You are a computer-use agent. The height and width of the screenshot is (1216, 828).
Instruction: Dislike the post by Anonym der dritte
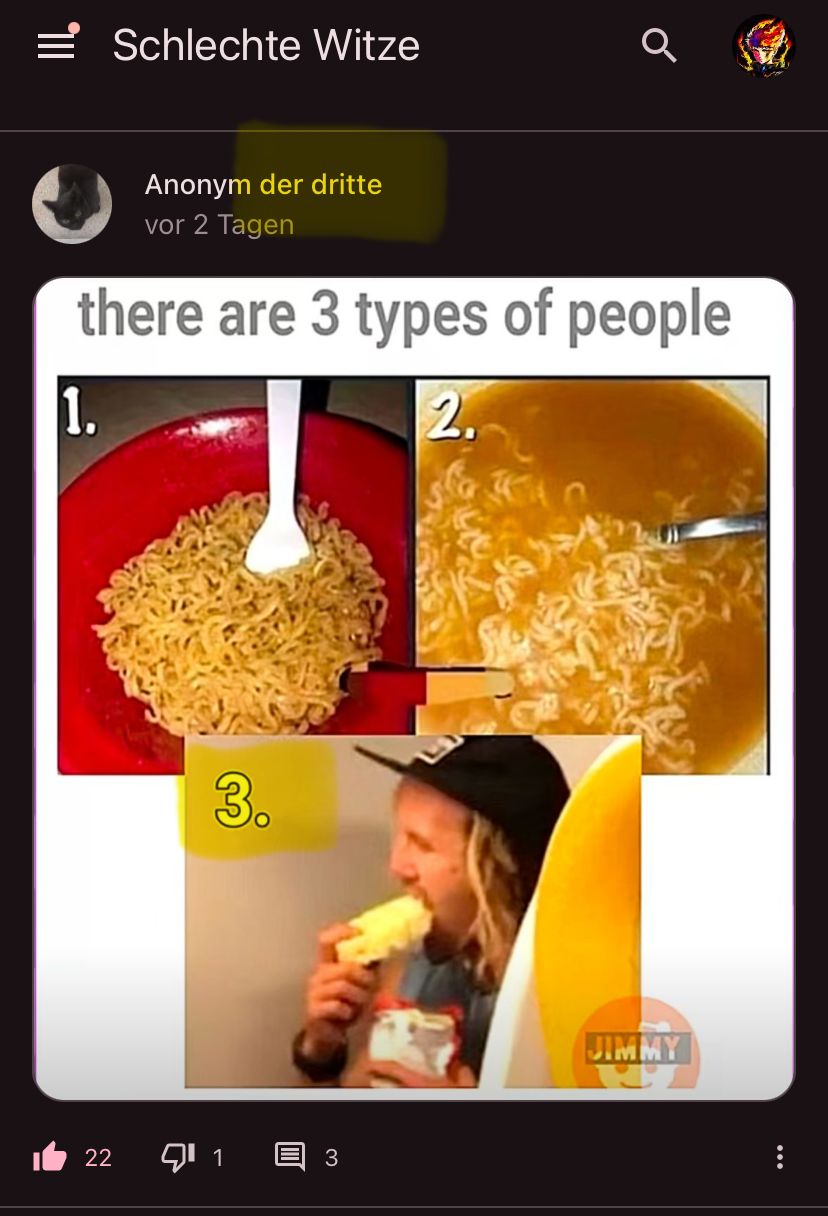click(178, 1157)
